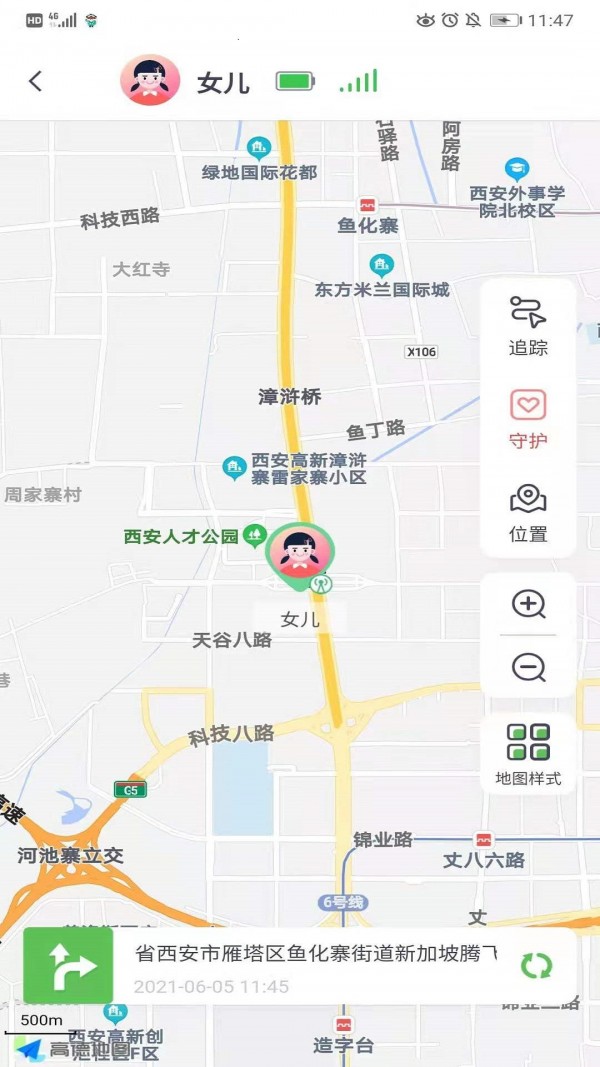
Task: Go back using the top arrow
Action: click(x=36, y=81)
